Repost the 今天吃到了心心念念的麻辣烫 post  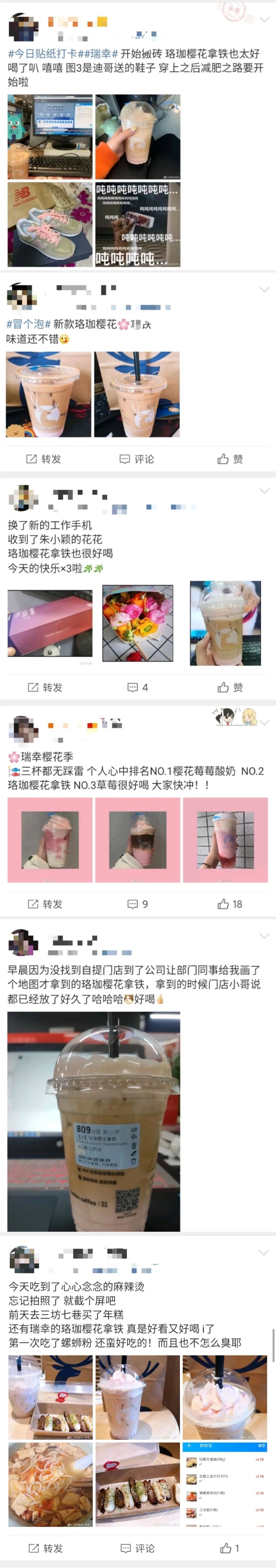click(45, 1548)
